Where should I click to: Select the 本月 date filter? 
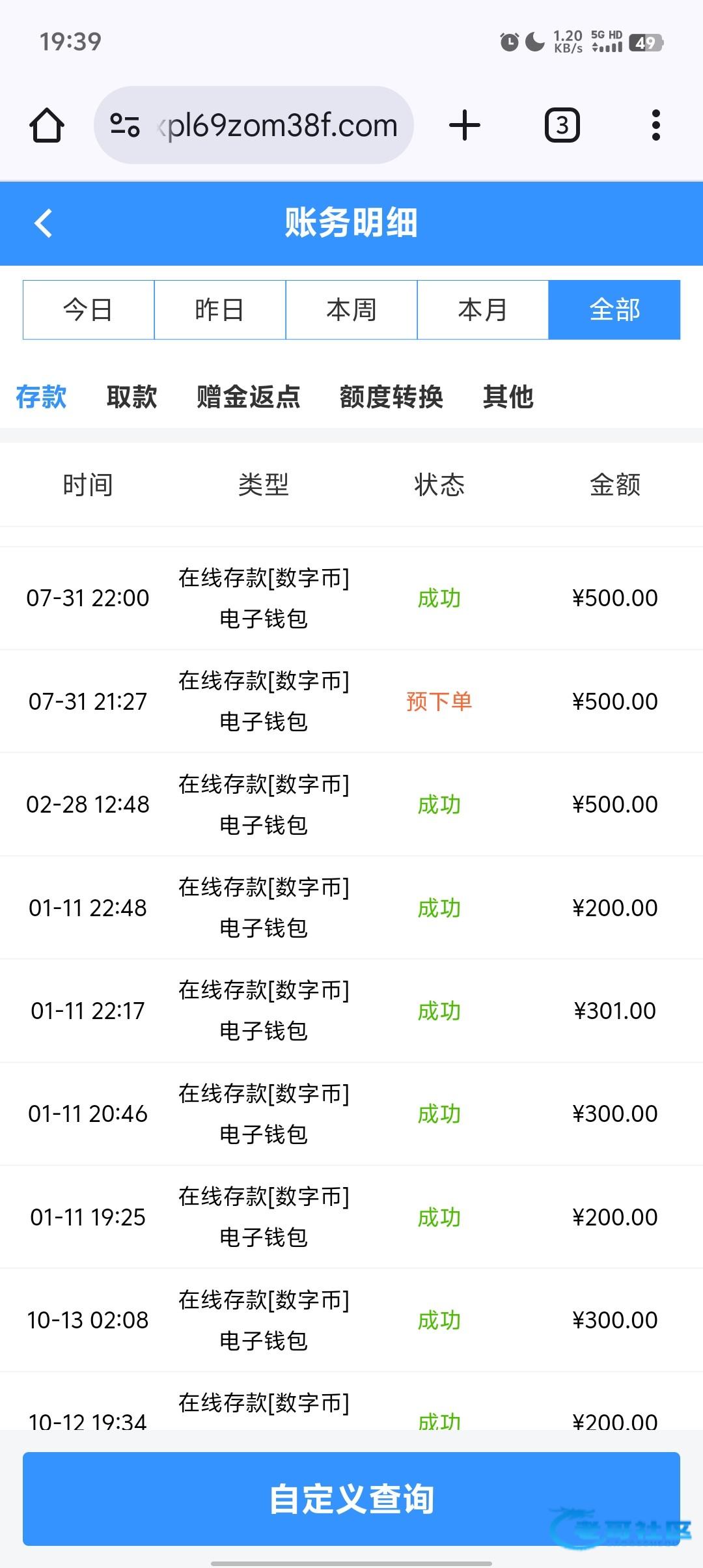pyautogui.click(x=483, y=310)
